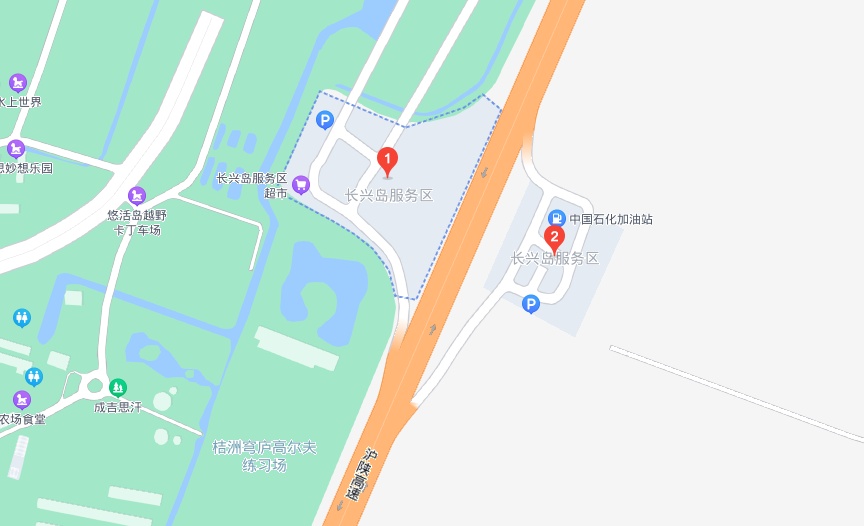Open the 悠活岛越野卡丁车场 map icon
Image resolution: width=864 pixels, height=526 pixels.
click(137, 195)
